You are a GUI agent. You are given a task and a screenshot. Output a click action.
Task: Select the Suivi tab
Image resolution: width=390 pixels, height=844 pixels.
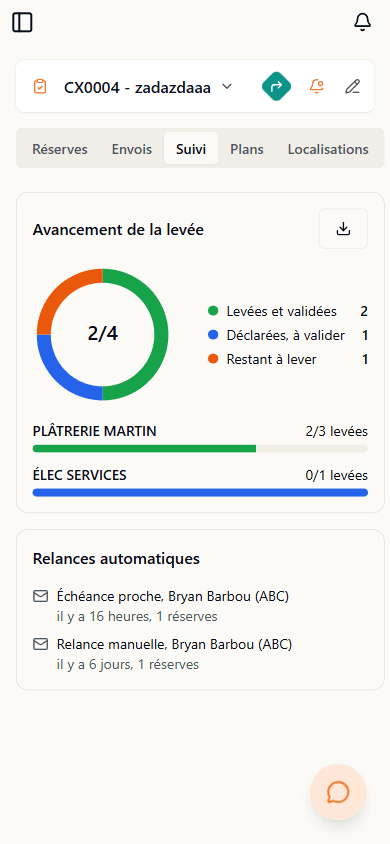(x=191, y=149)
